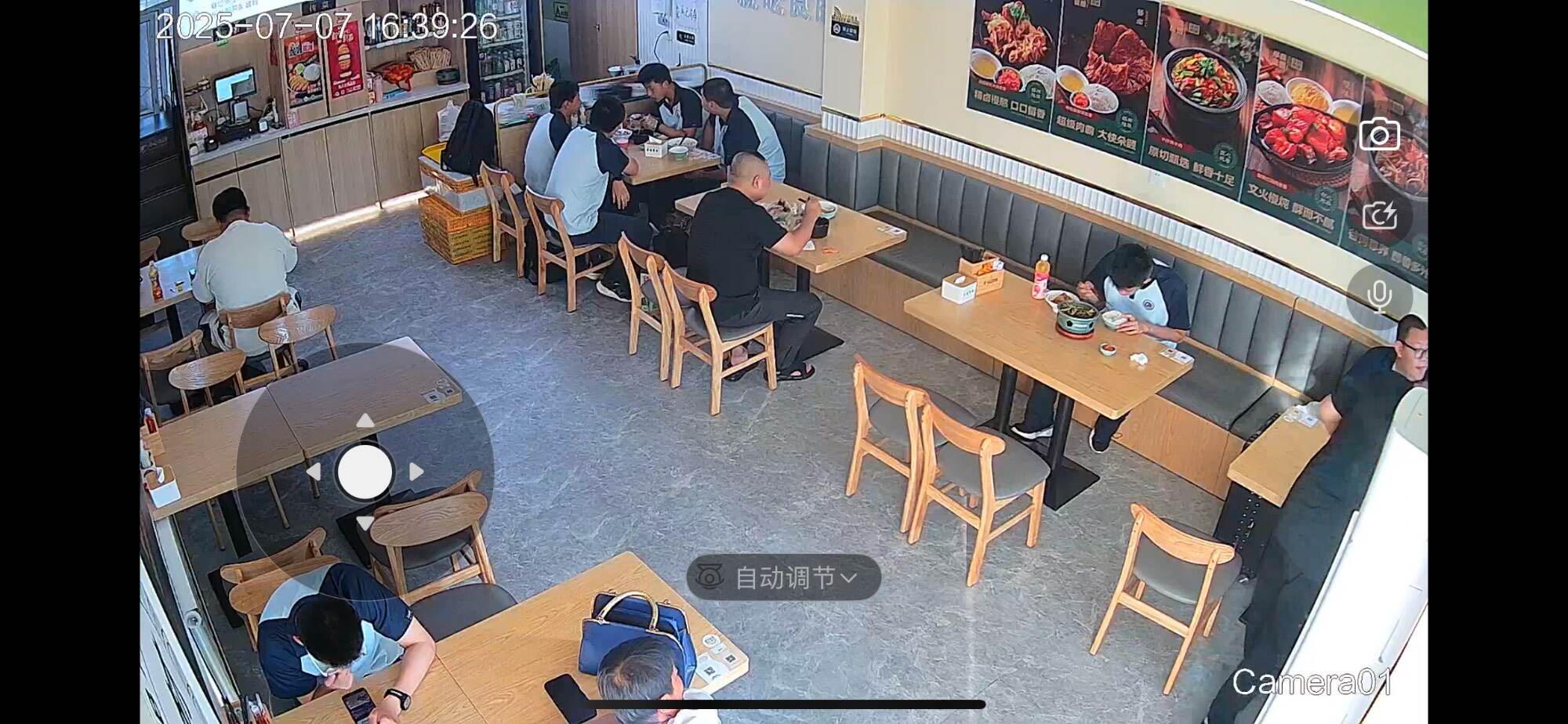Start recording with the video capture icon

pos(1379,215)
